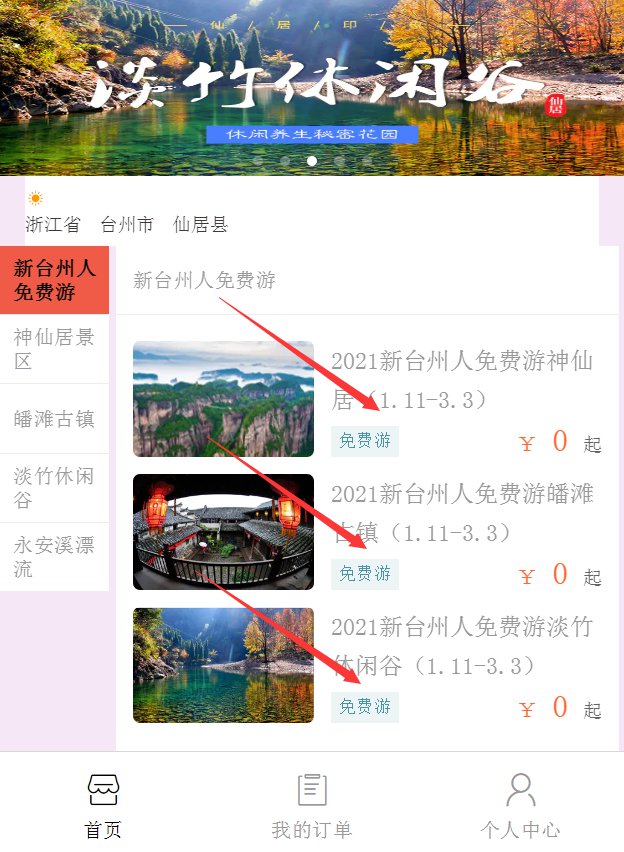The width and height of the screenshot is (624, 852).
Task: Switch to the 永安溪漂流 category
Action: point(54,557)
